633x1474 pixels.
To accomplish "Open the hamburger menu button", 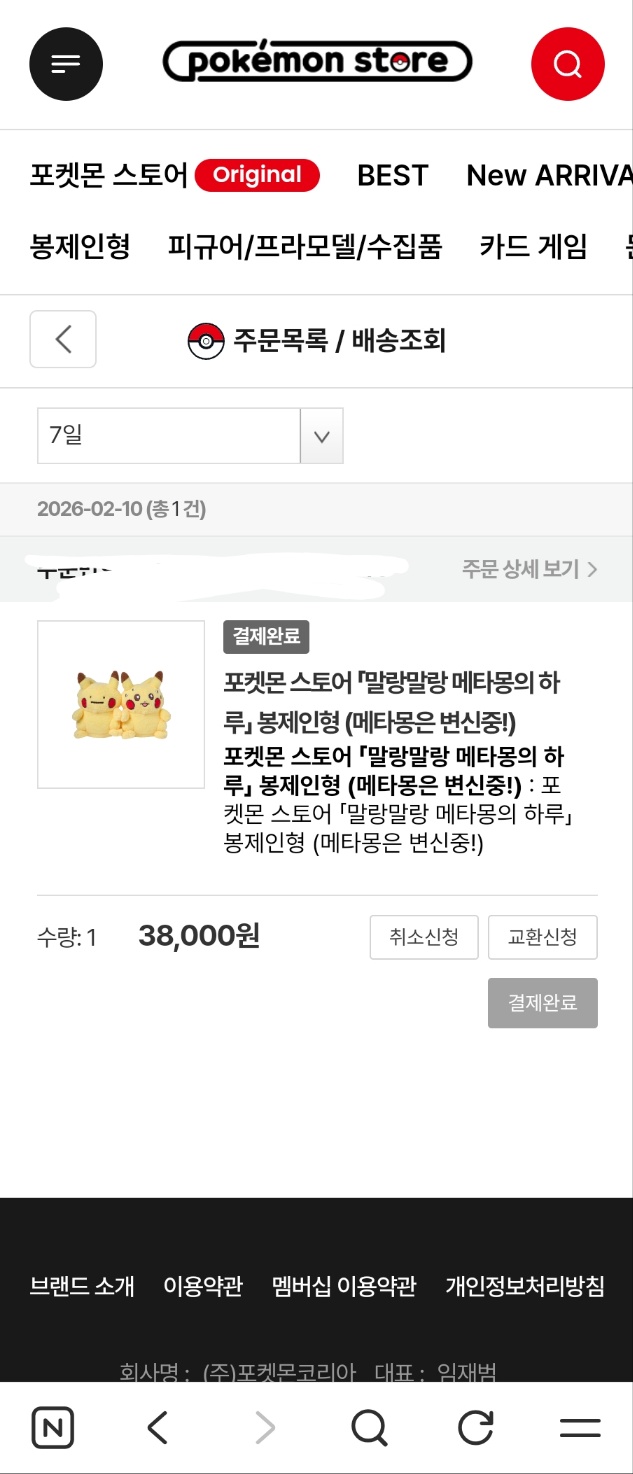I will point(66,64).
